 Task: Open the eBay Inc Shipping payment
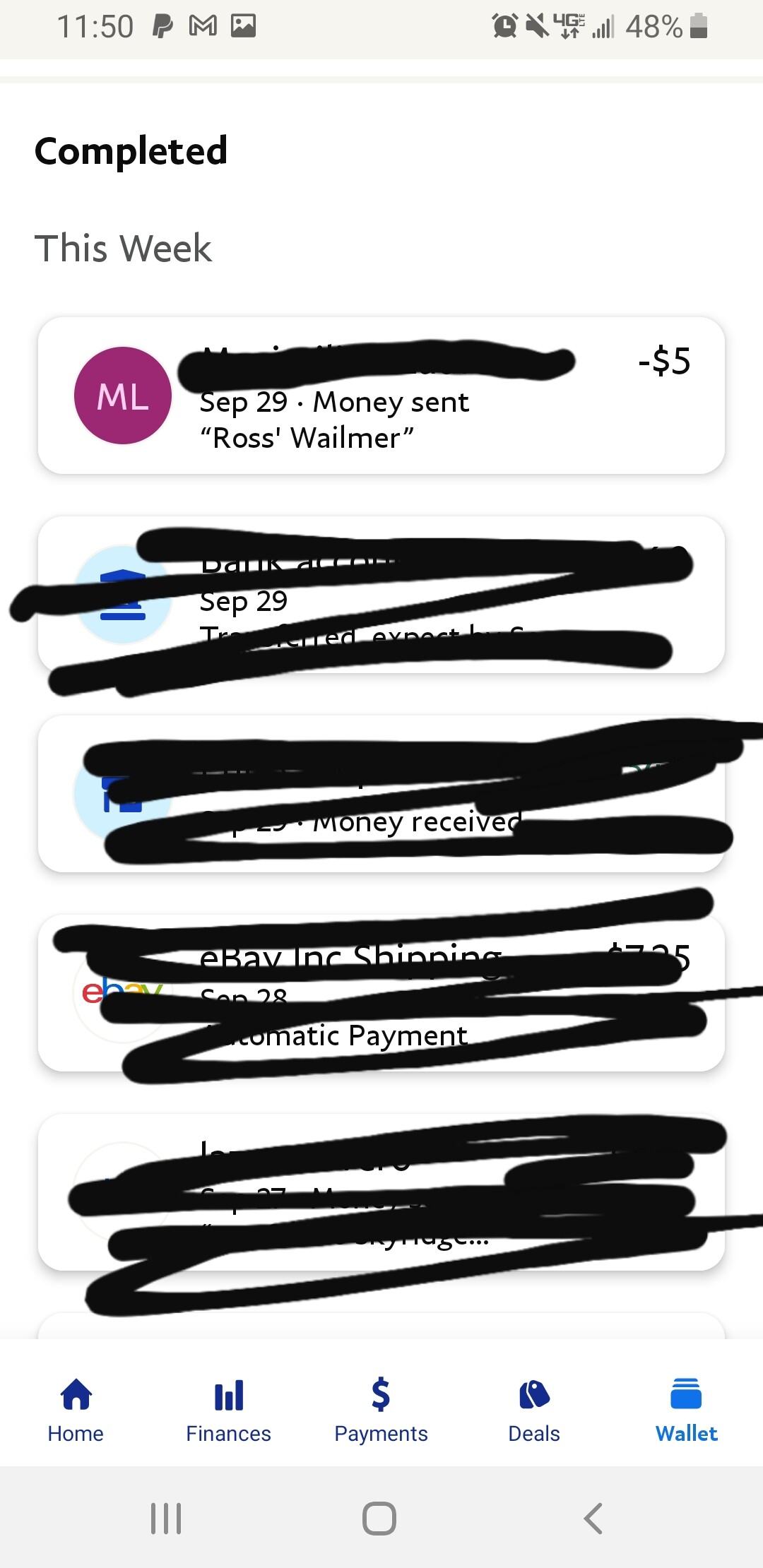click(x=381, y=993)
